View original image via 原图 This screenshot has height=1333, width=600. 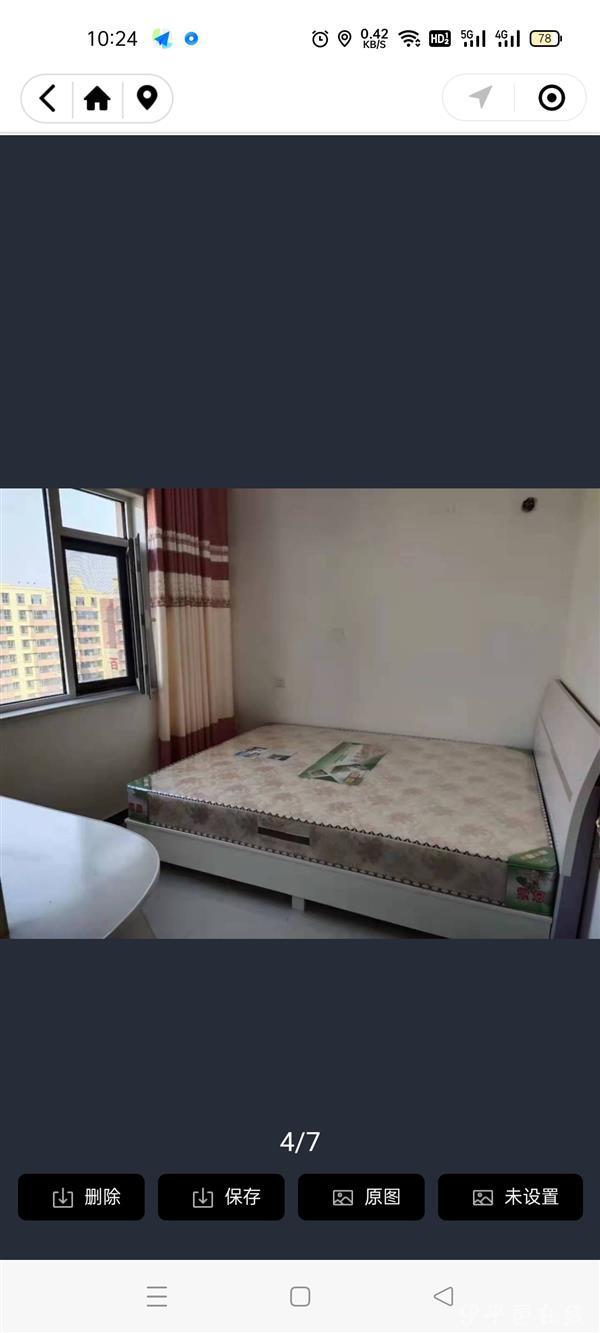point(361,1197)
